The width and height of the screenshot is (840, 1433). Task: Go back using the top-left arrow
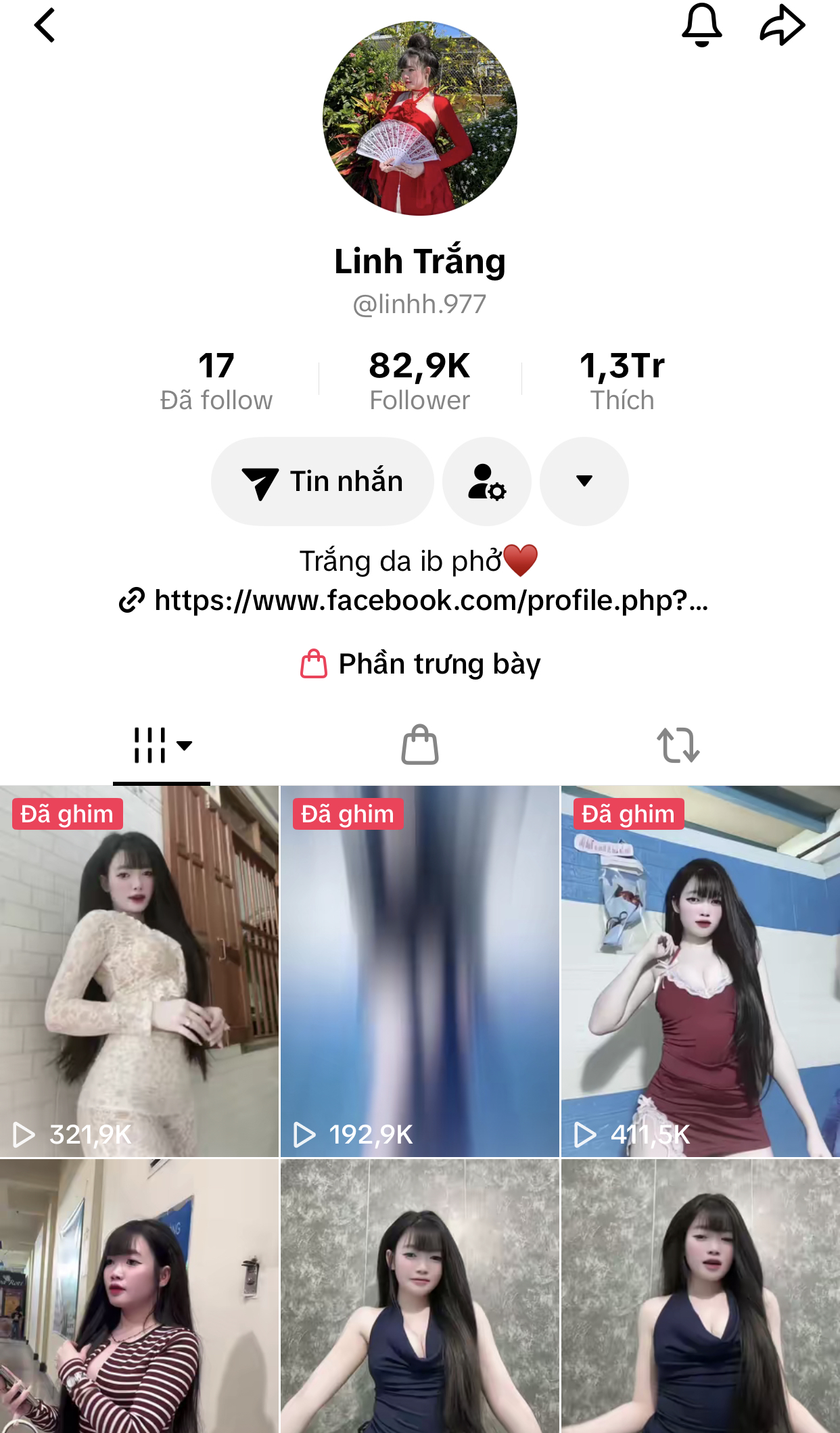[x=45, y=26]
